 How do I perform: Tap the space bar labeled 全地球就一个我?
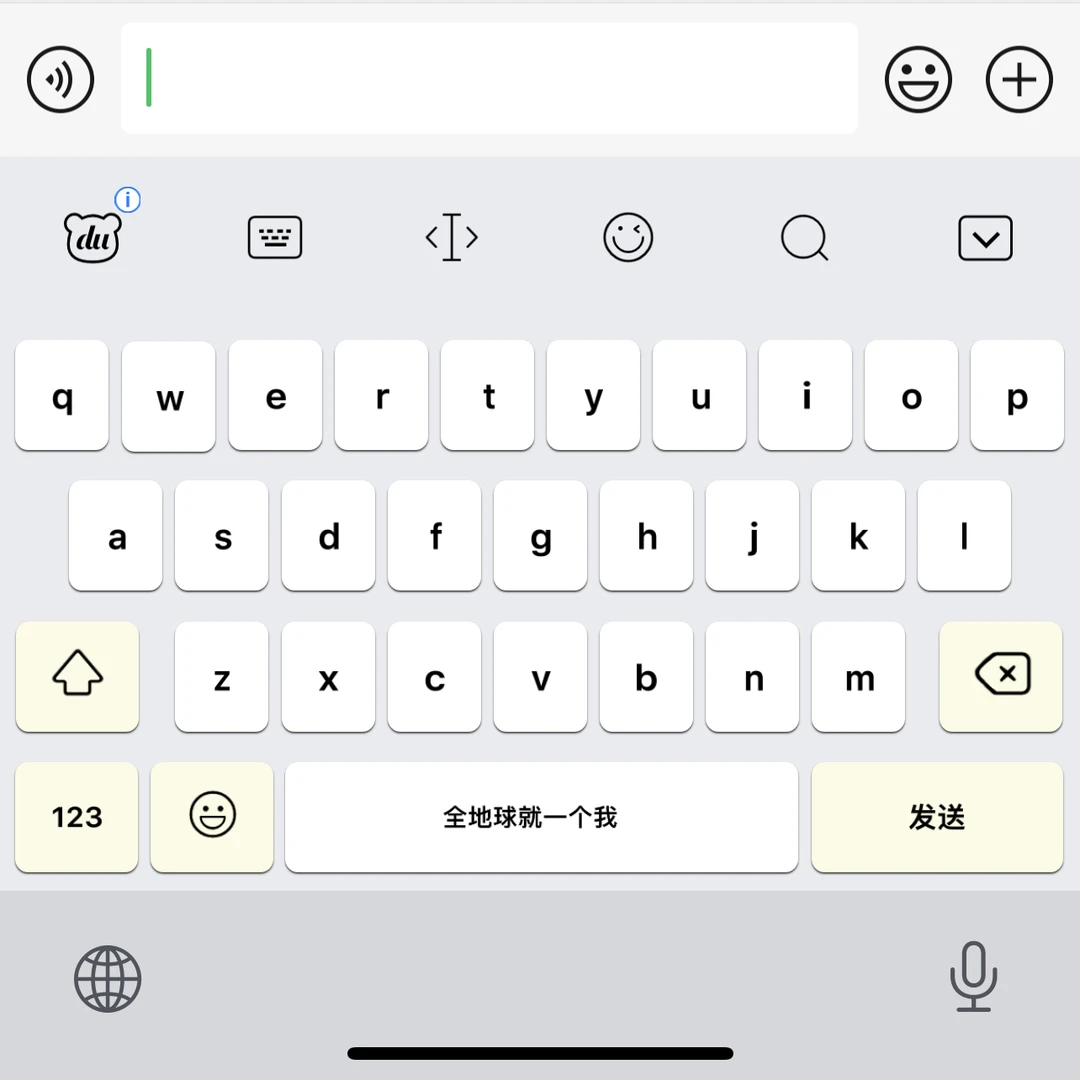coord(541,817)
